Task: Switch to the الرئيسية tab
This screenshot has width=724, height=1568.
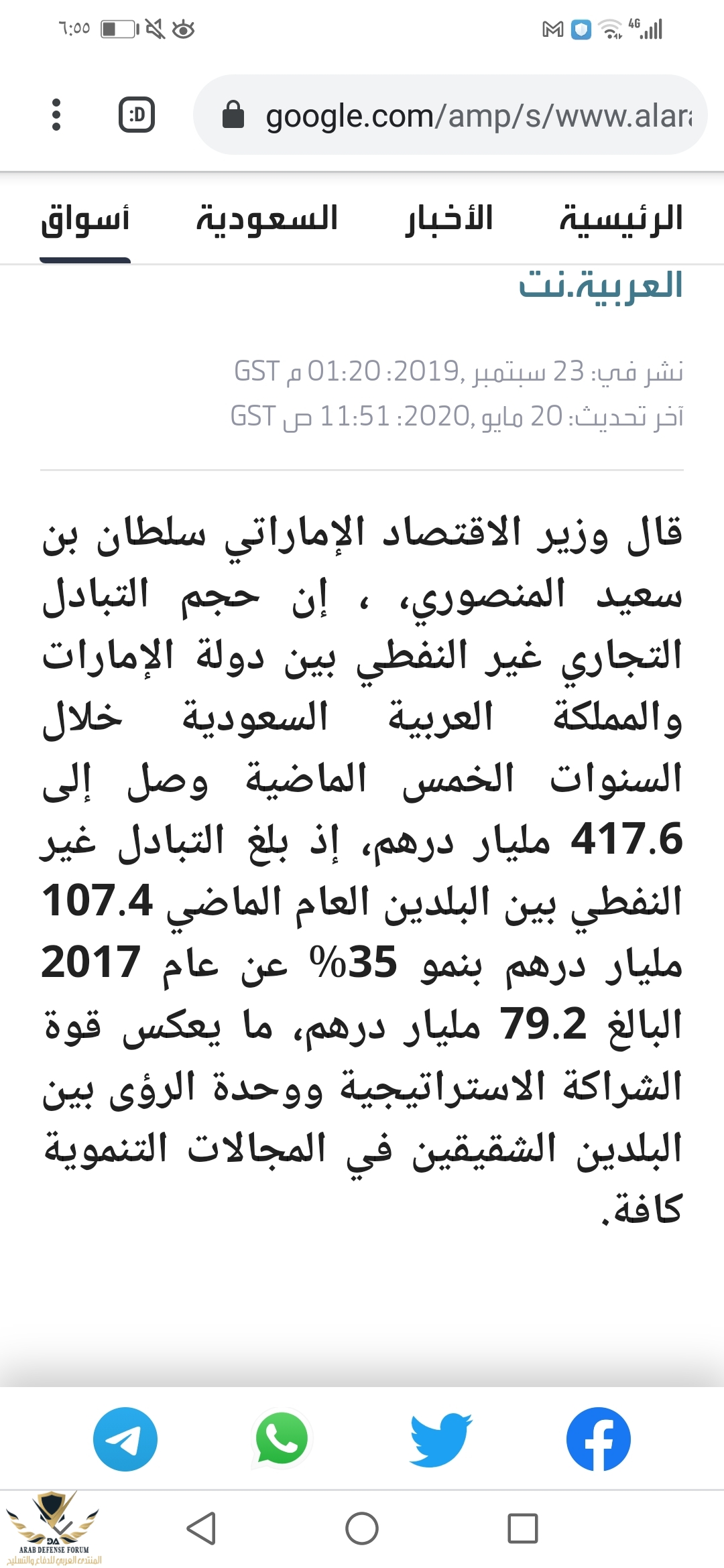Action: 621,220
